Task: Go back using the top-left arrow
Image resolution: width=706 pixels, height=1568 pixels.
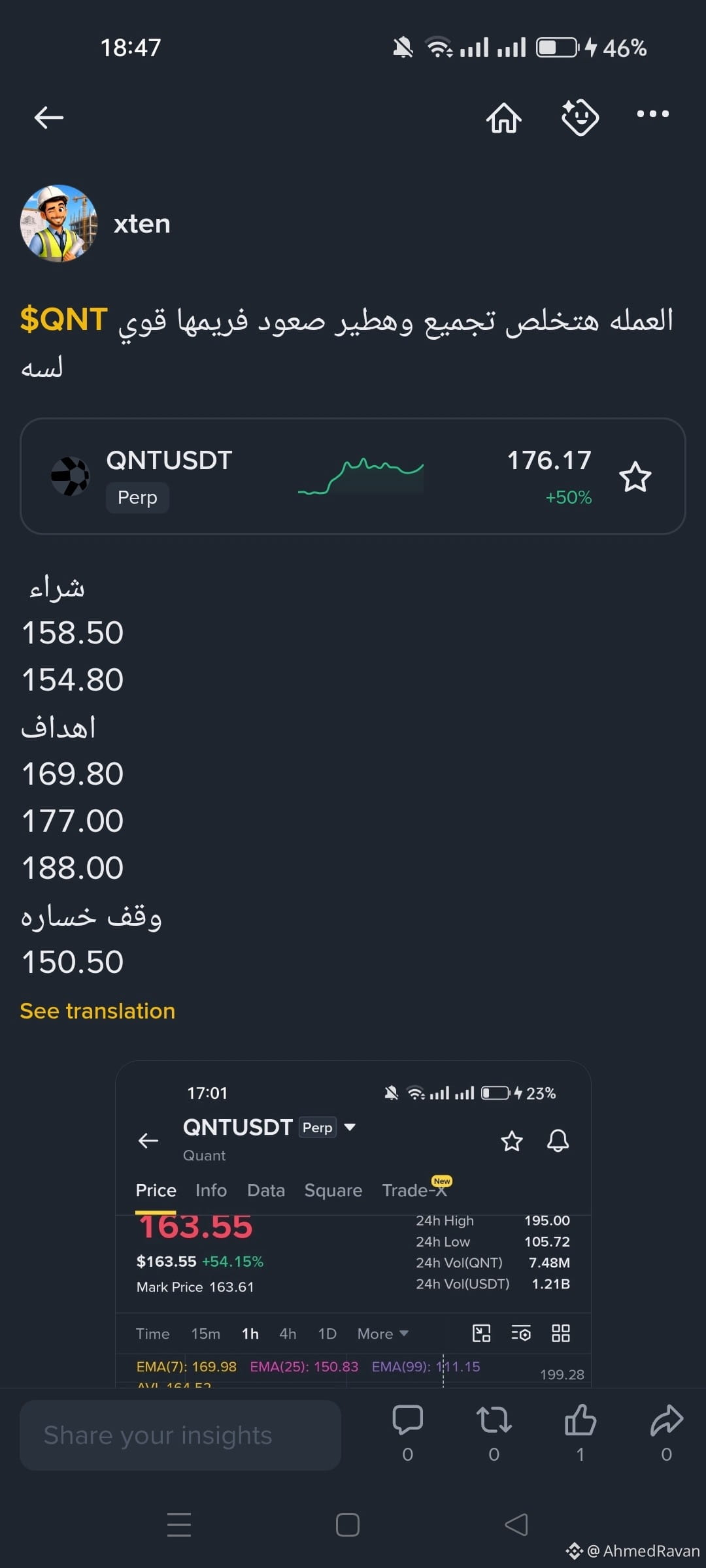Action: [49, 118]
